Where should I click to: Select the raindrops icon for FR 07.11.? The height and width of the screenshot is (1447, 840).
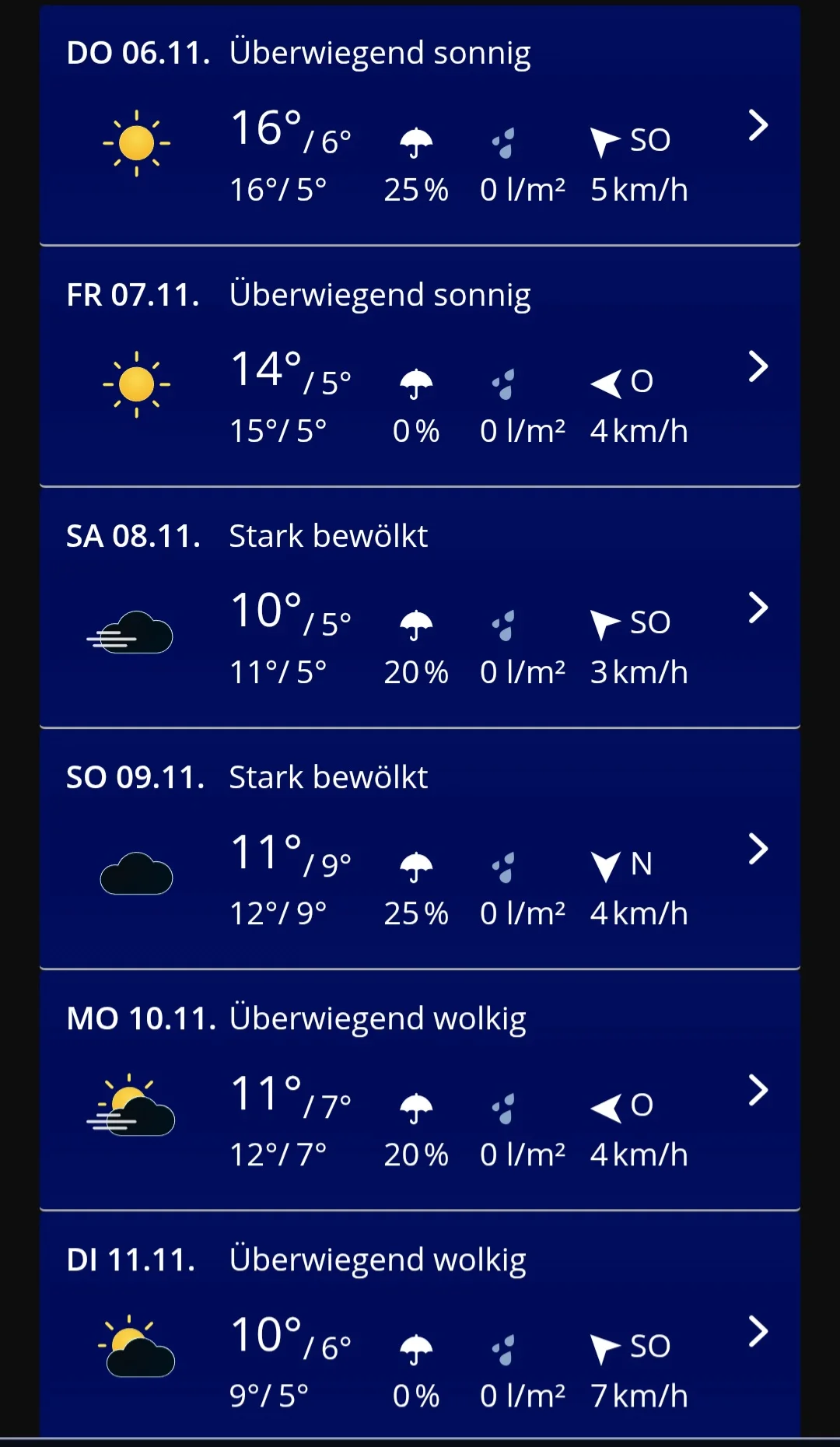click(x=504, y=385)
